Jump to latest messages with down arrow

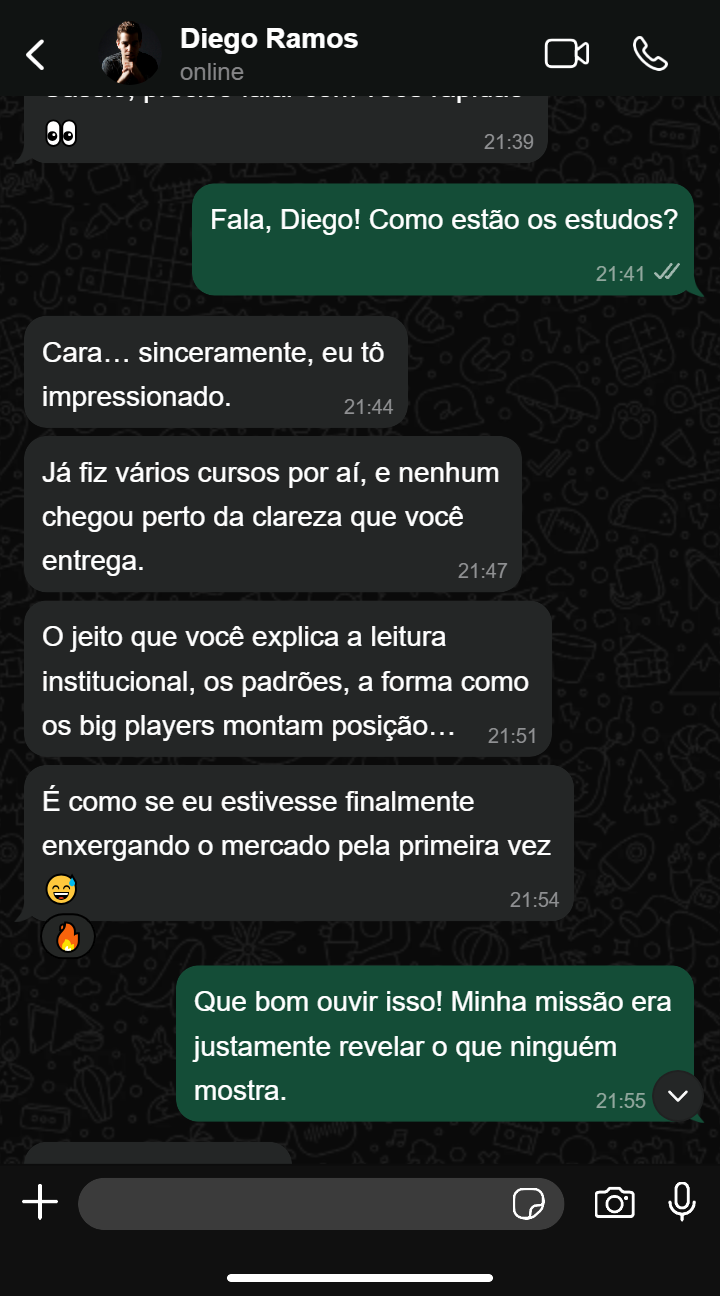[678, 1095]
